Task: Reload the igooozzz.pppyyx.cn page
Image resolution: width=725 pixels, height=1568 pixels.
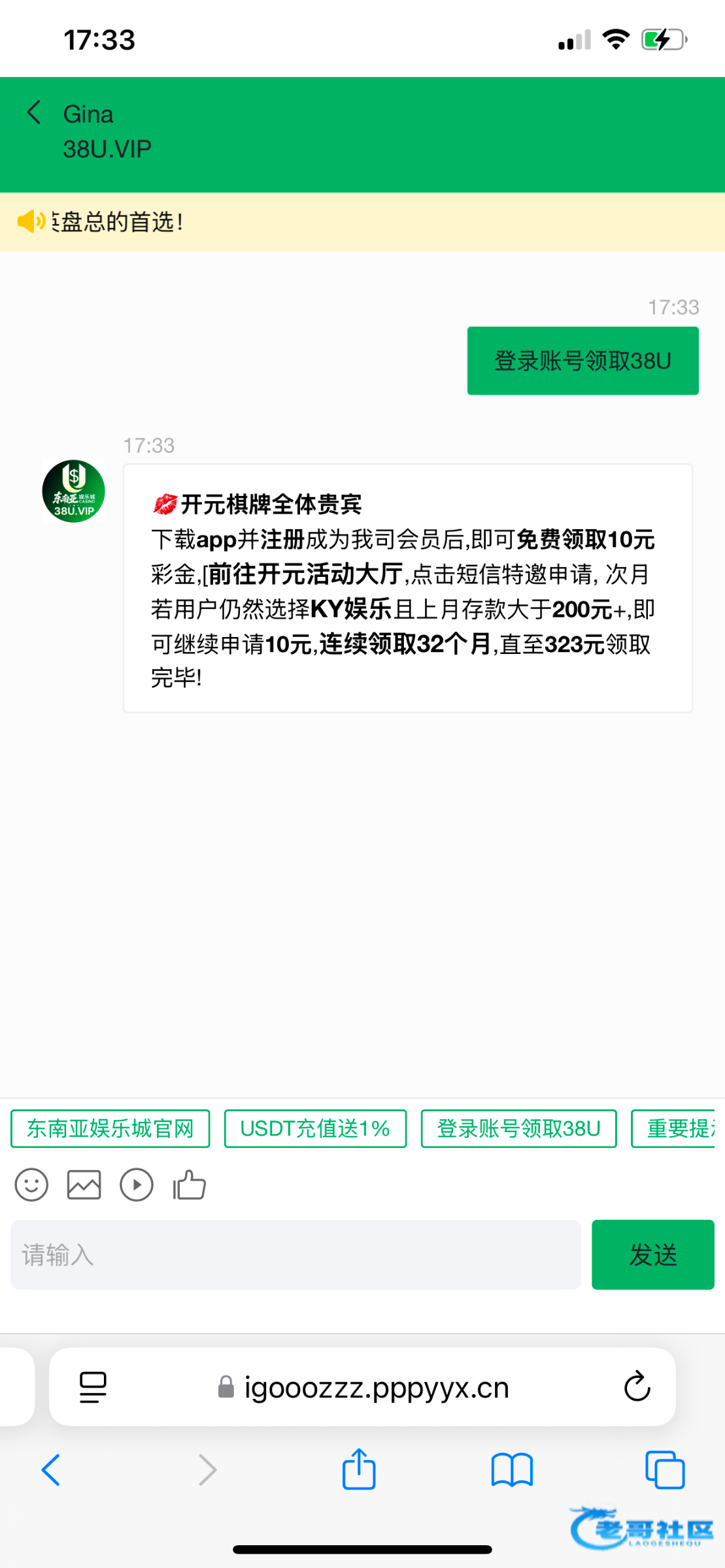Action: (x=637, y=1387)
